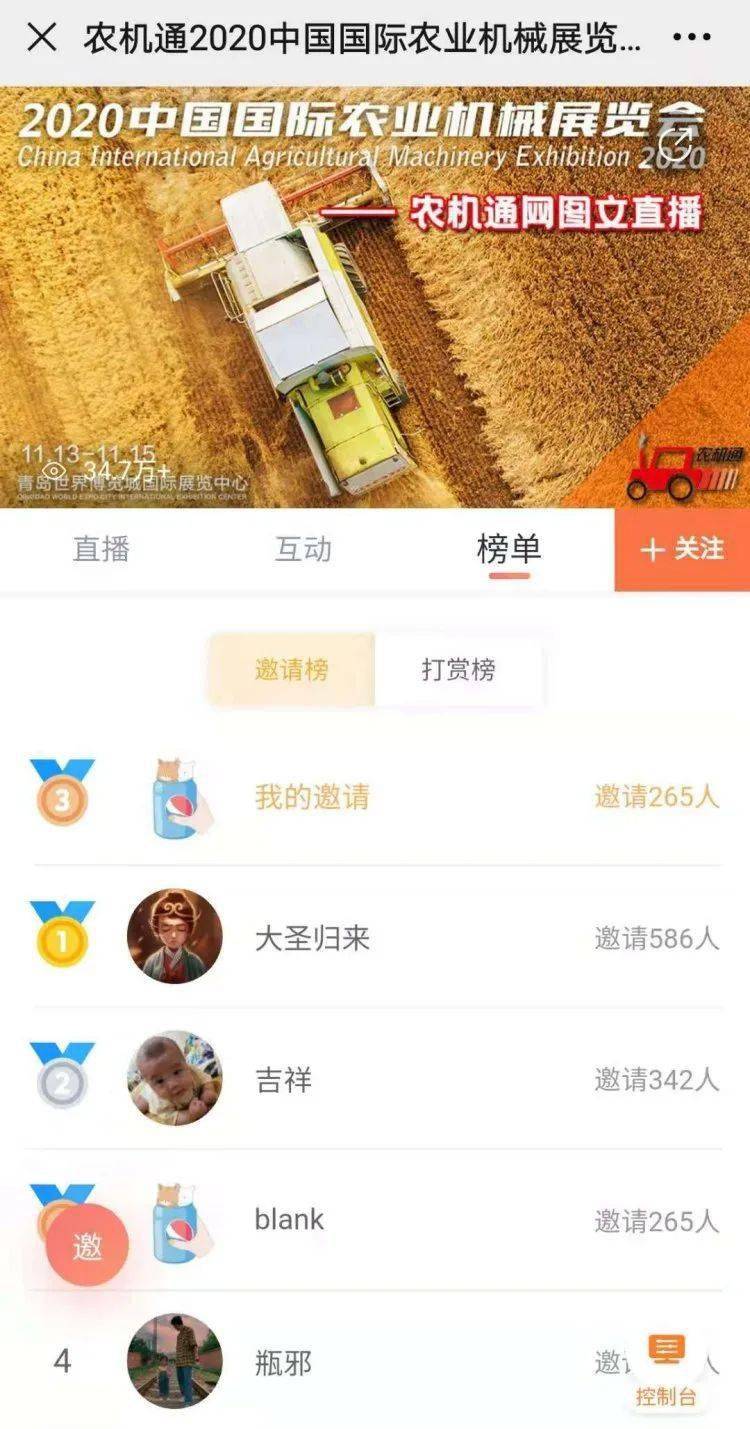Tap the floating 邀 invite button
This screenshot has width=750, height=1429.
tap(88, 1246)
